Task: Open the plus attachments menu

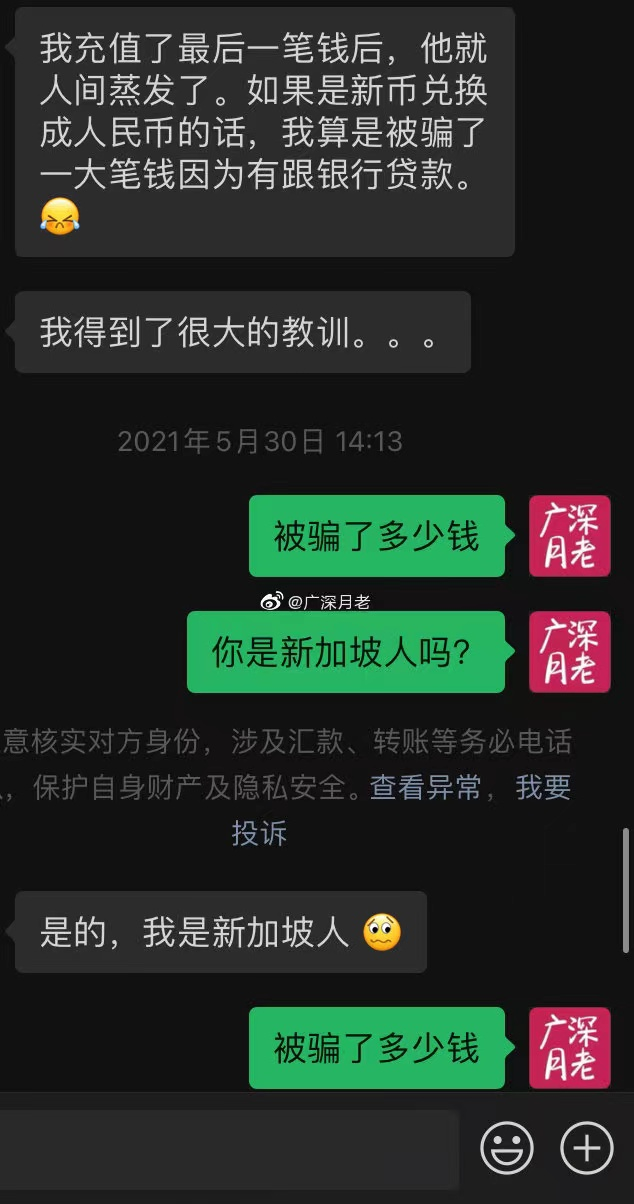Action: (x=586, y=1147)
